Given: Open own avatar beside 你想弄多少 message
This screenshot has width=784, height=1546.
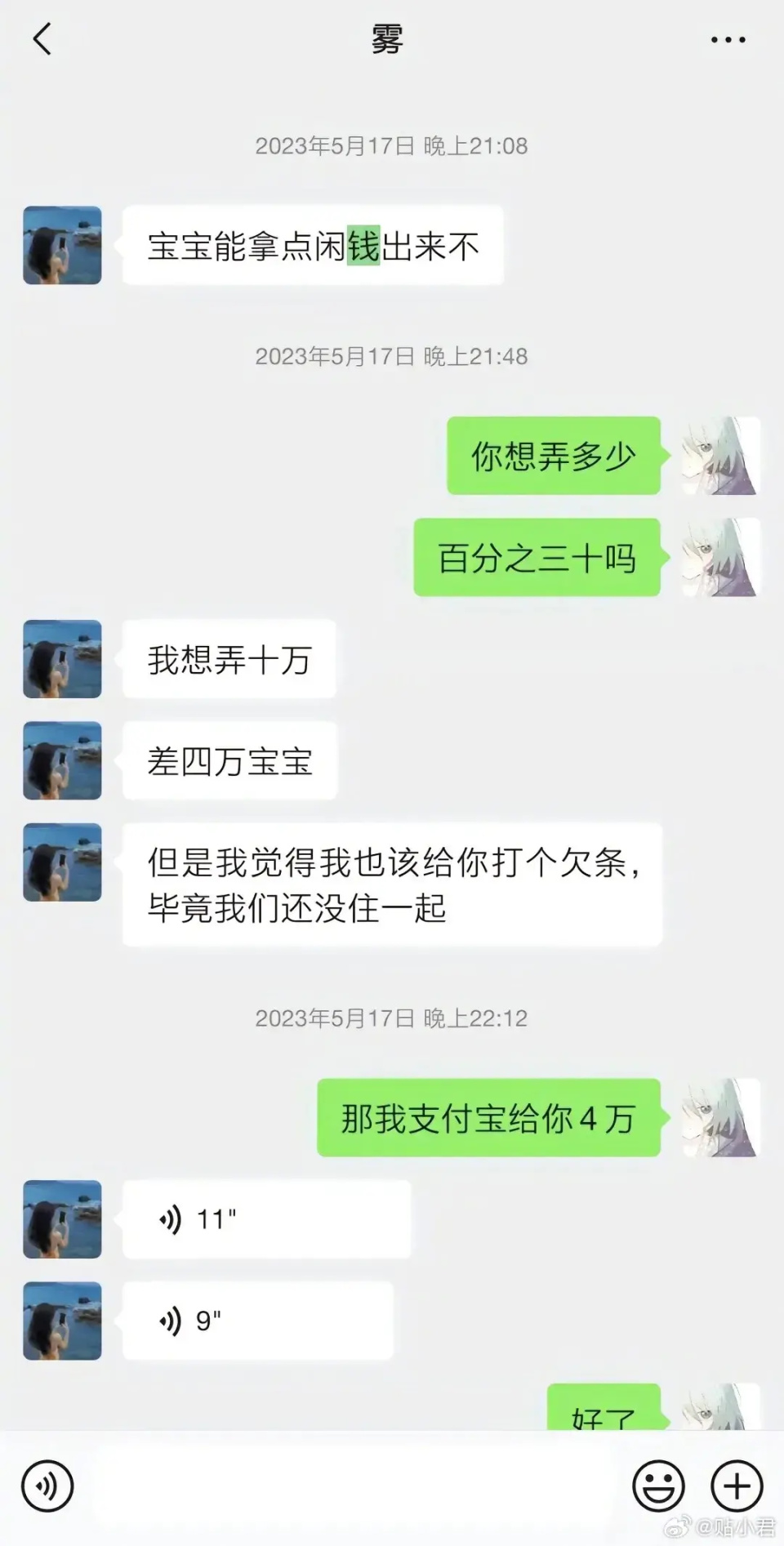Looking at the screenshot, I should coord(721,456).
